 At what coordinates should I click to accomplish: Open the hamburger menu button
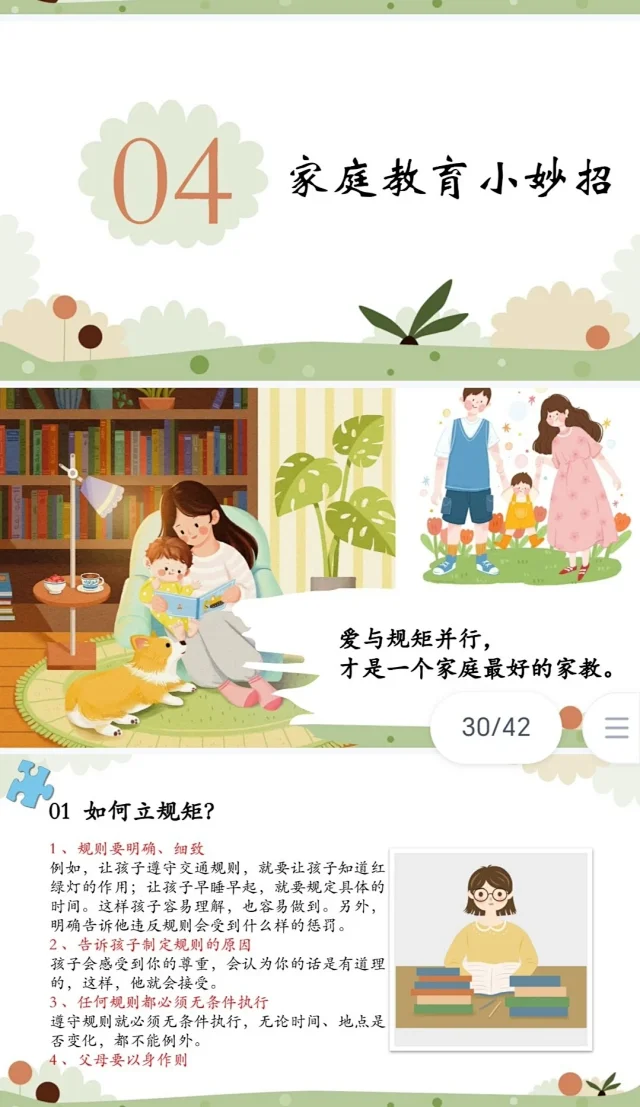coord(617,727)
